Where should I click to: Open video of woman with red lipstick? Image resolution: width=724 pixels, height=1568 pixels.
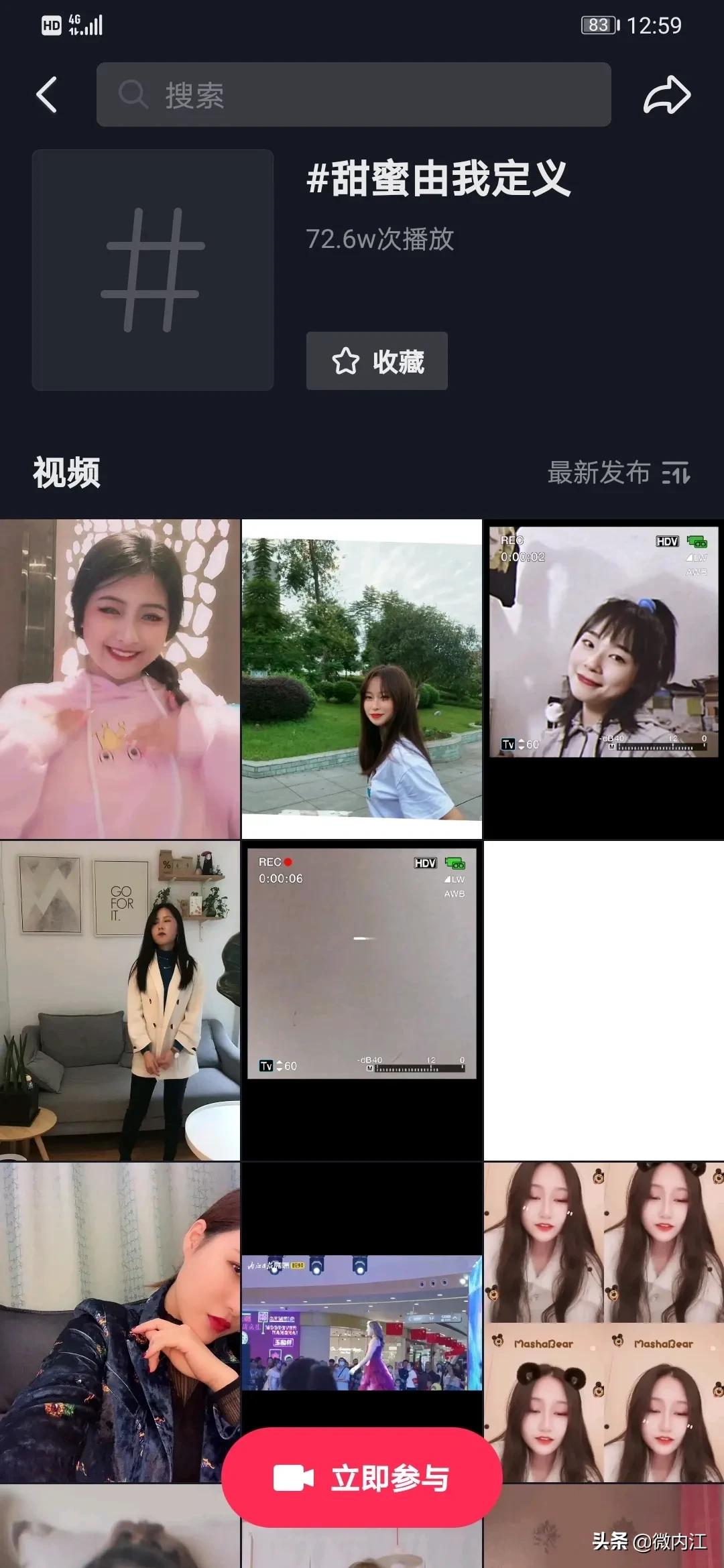120,1322
